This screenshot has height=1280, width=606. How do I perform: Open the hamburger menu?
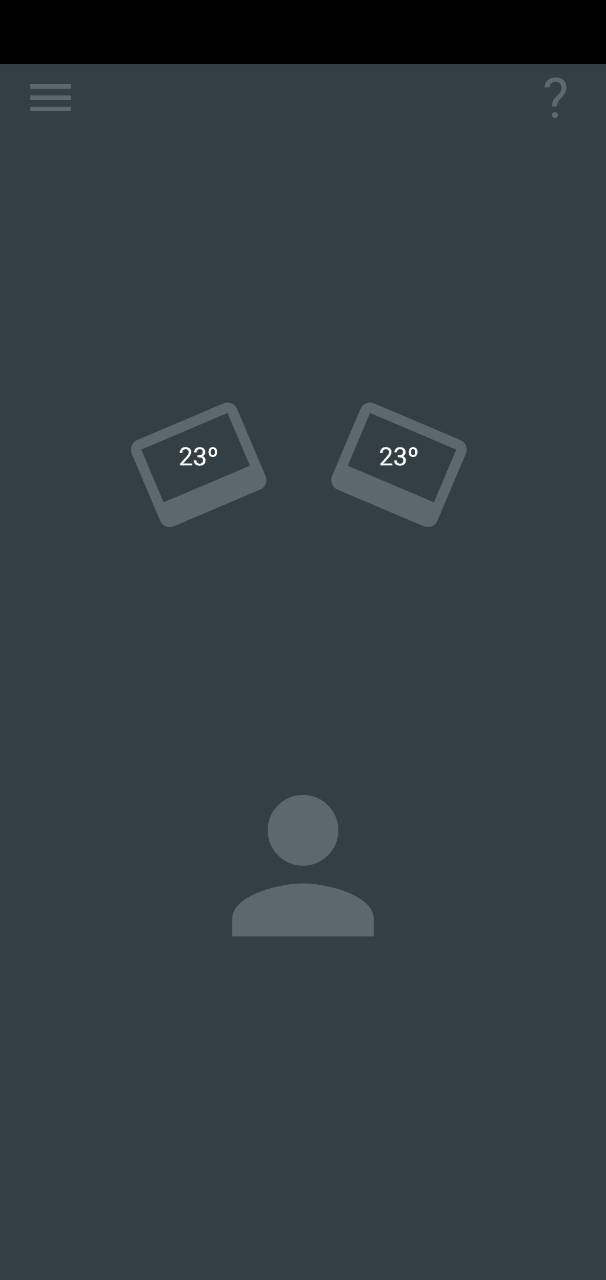(x=50, y=97)
